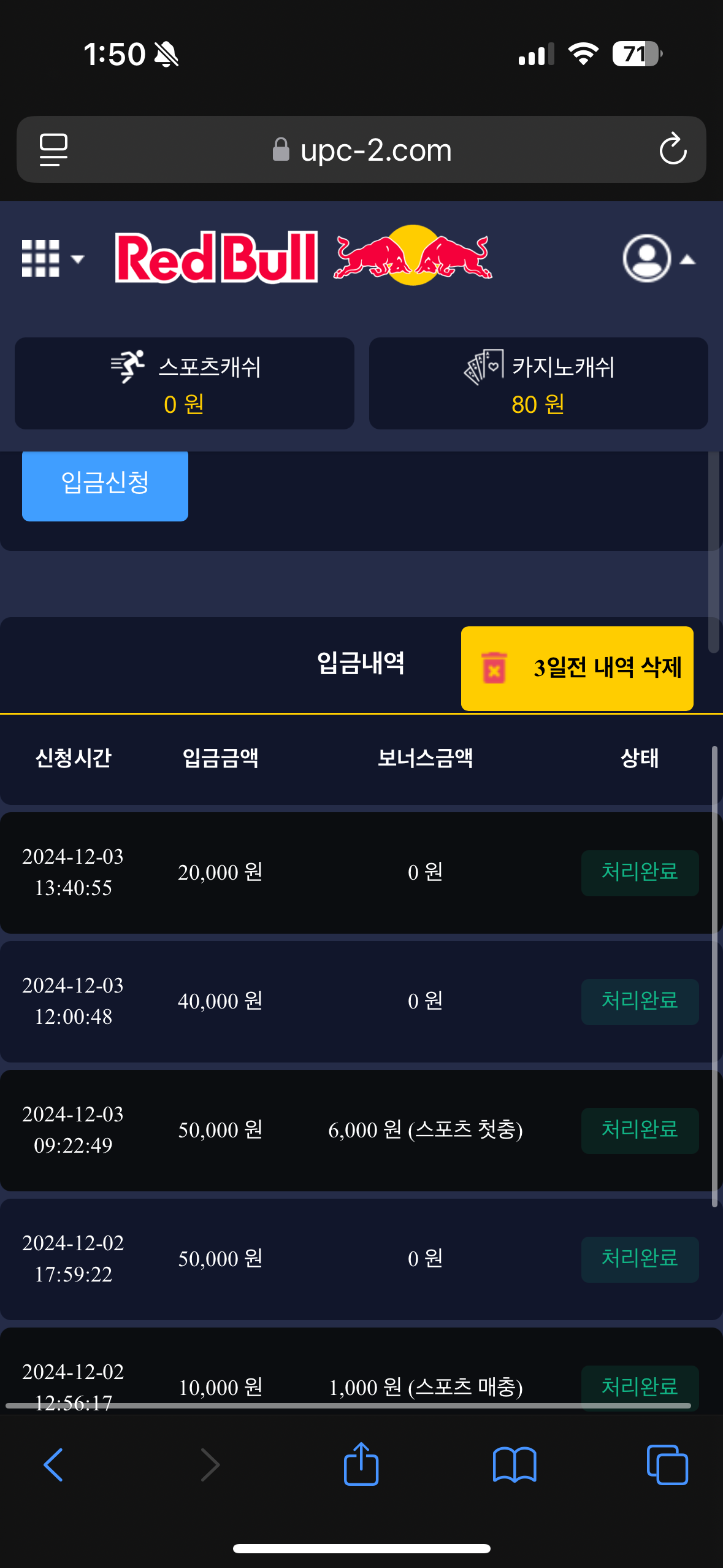
Task: Open Safari bookmarks
Action: 515,1465
